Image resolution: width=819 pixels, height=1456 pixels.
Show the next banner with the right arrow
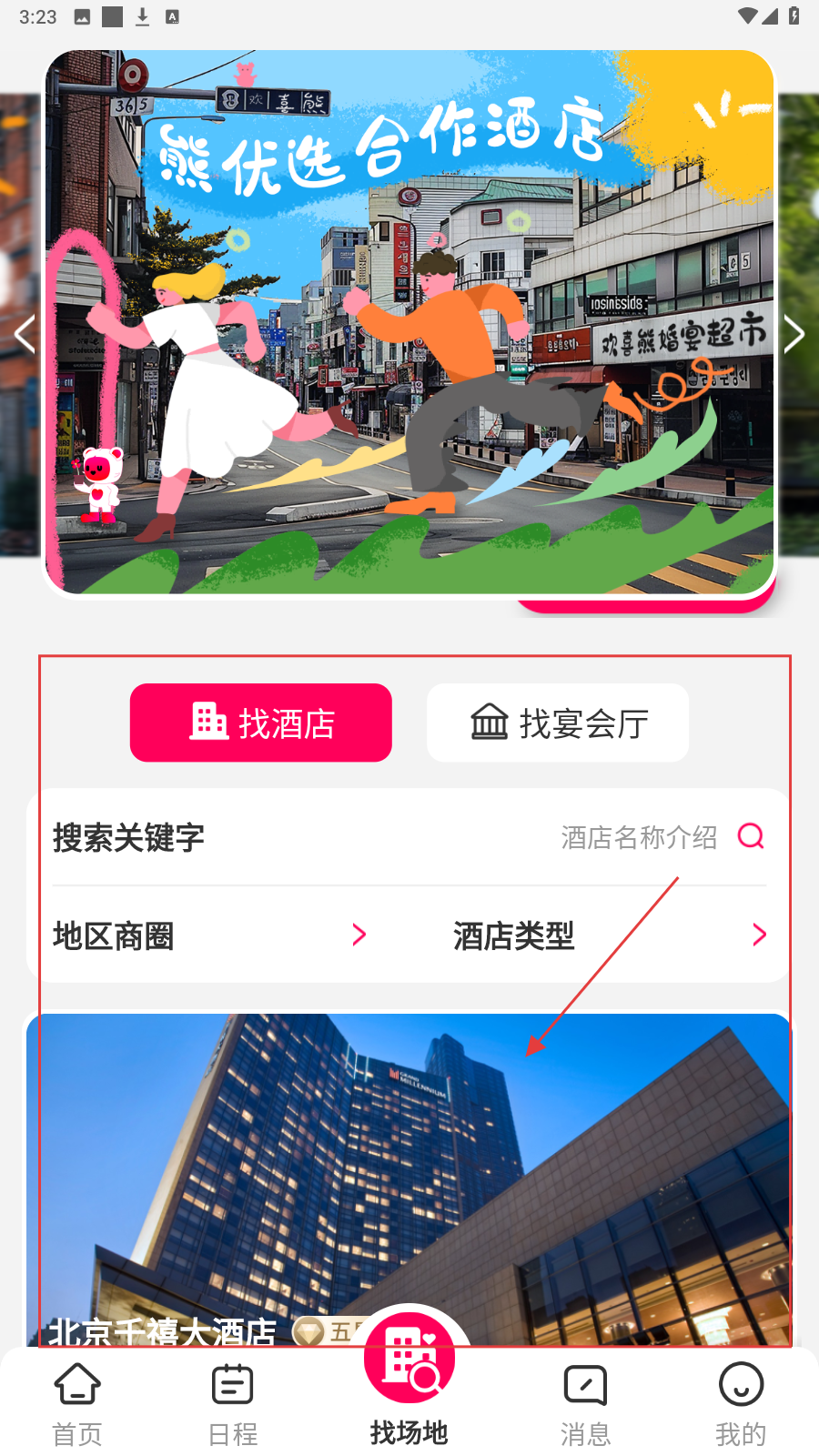tap(794, 334)
